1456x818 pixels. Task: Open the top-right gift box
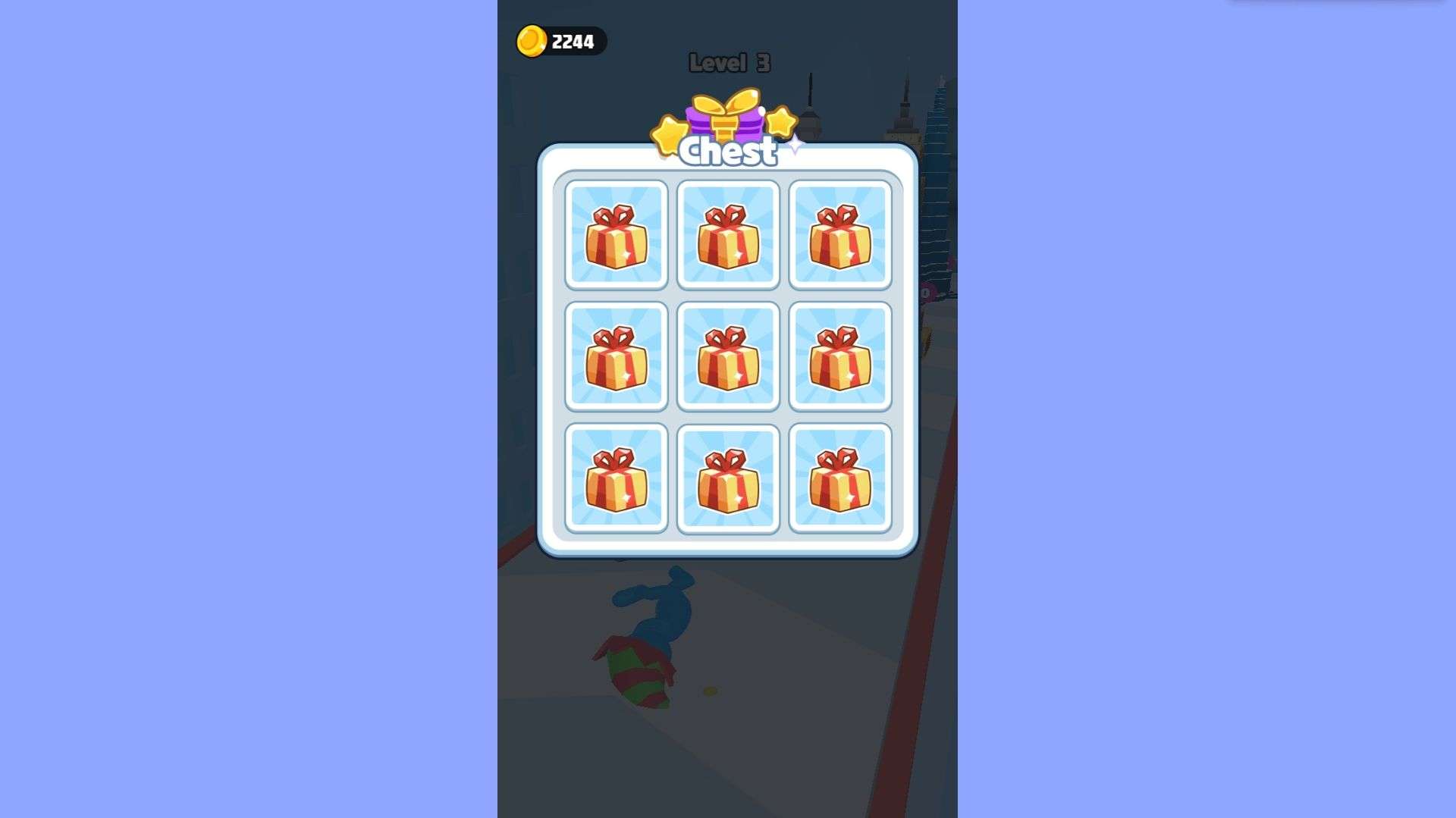click(840, 235)
